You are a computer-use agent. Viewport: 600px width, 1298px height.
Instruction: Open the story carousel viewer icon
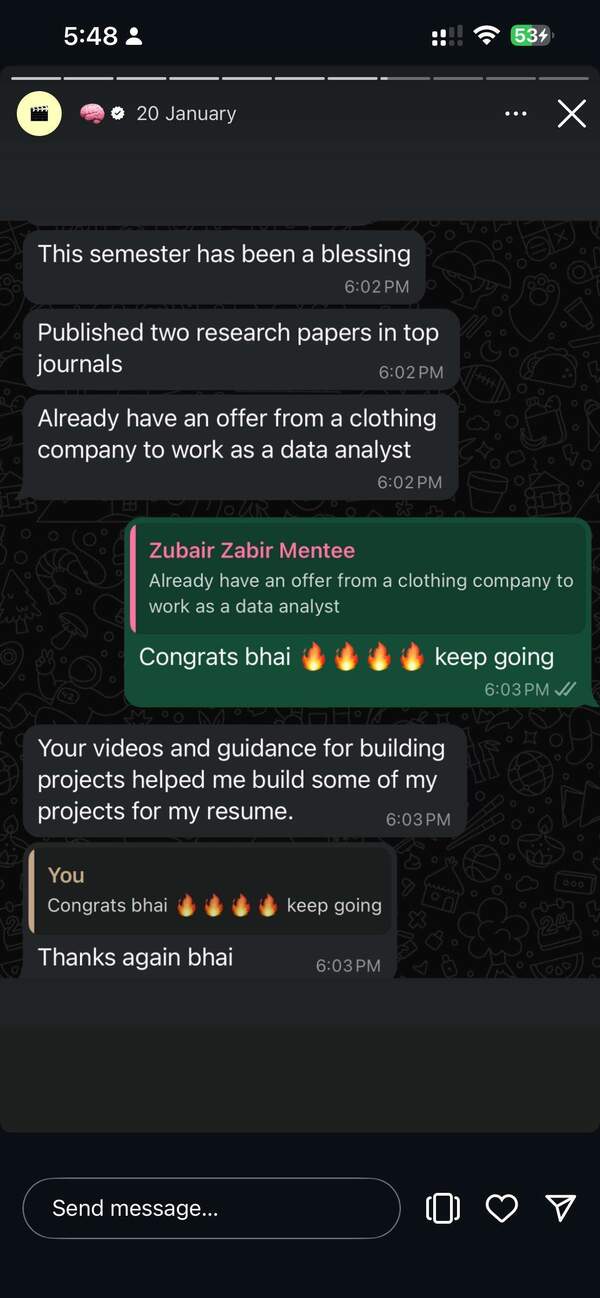(442, 1208)
